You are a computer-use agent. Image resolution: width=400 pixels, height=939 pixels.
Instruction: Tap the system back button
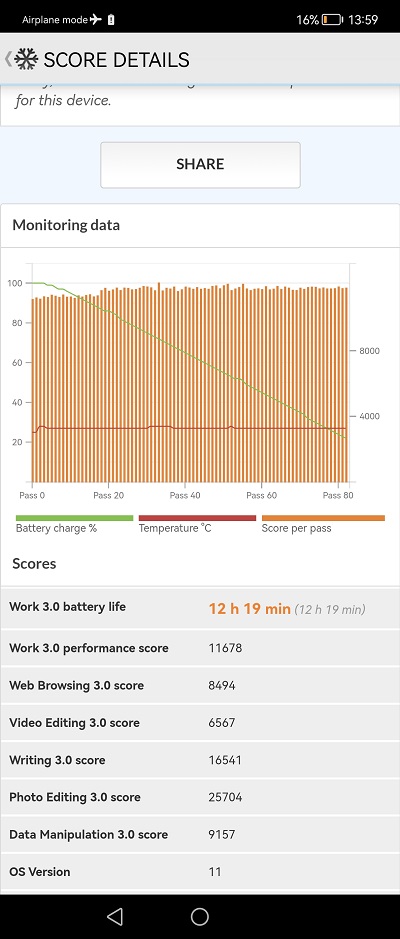coord(114,916)
